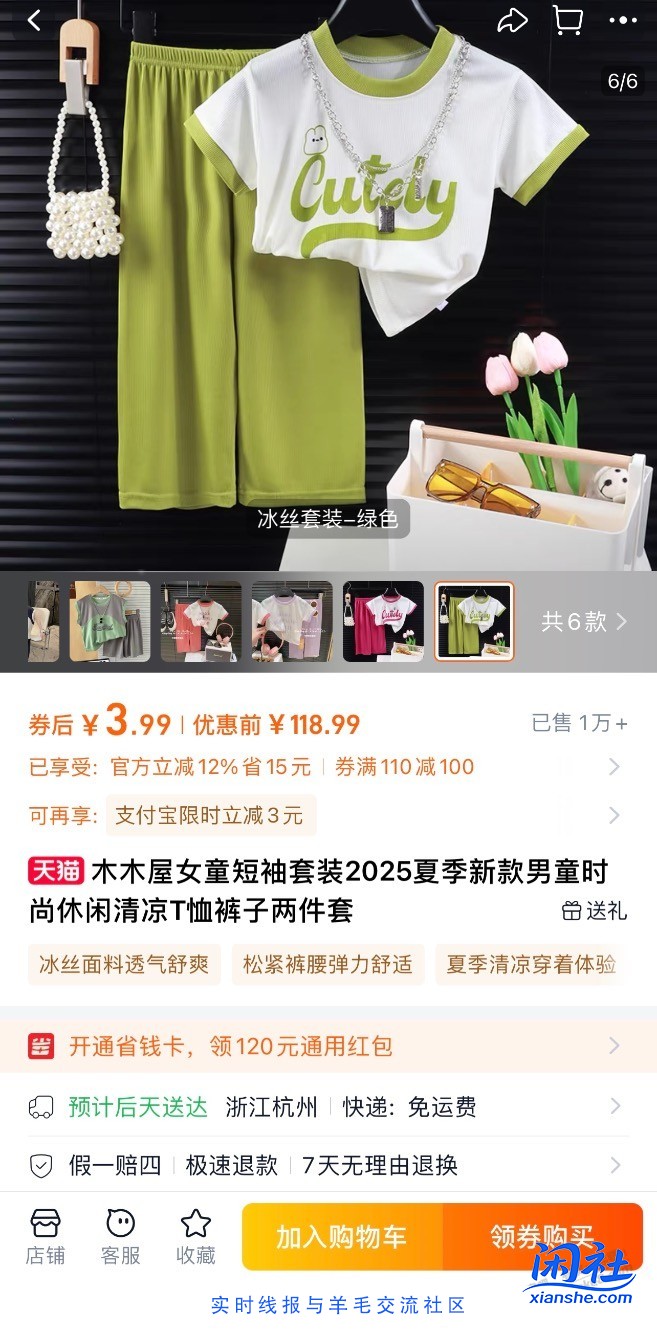Screen dimensions: 657x1334
Task: Open the shopping cart icon
Action: (x=568, y=21)
